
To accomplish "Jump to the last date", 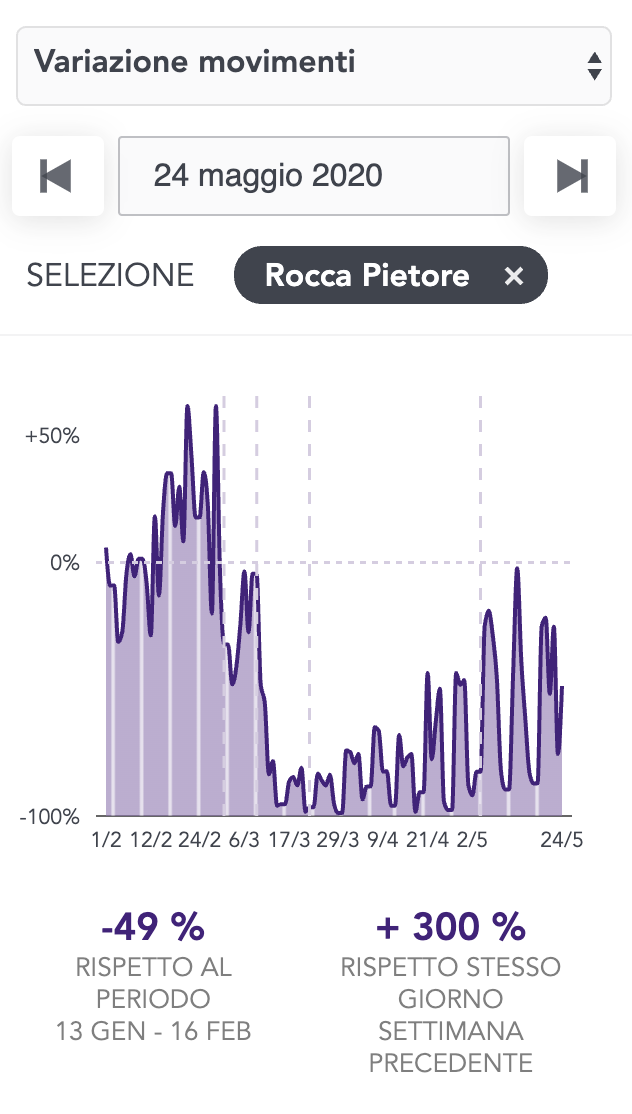I will 571,176.
